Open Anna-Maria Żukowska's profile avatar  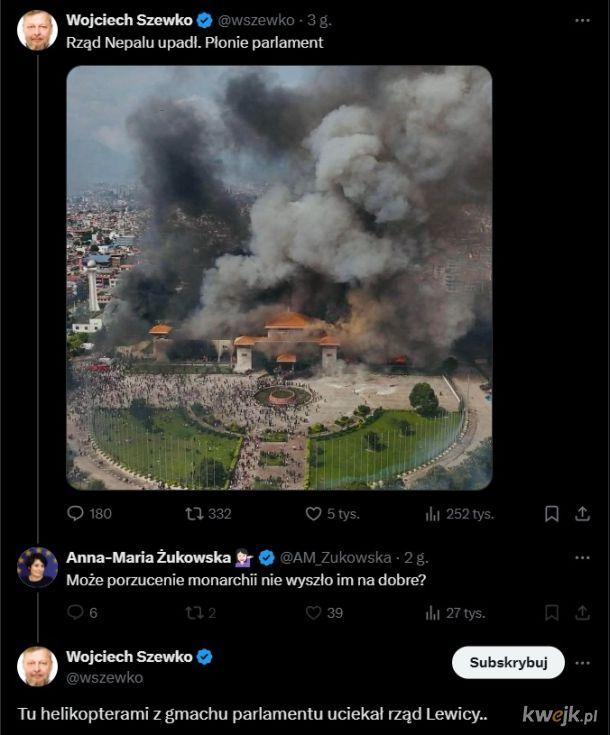click(37, 567)
